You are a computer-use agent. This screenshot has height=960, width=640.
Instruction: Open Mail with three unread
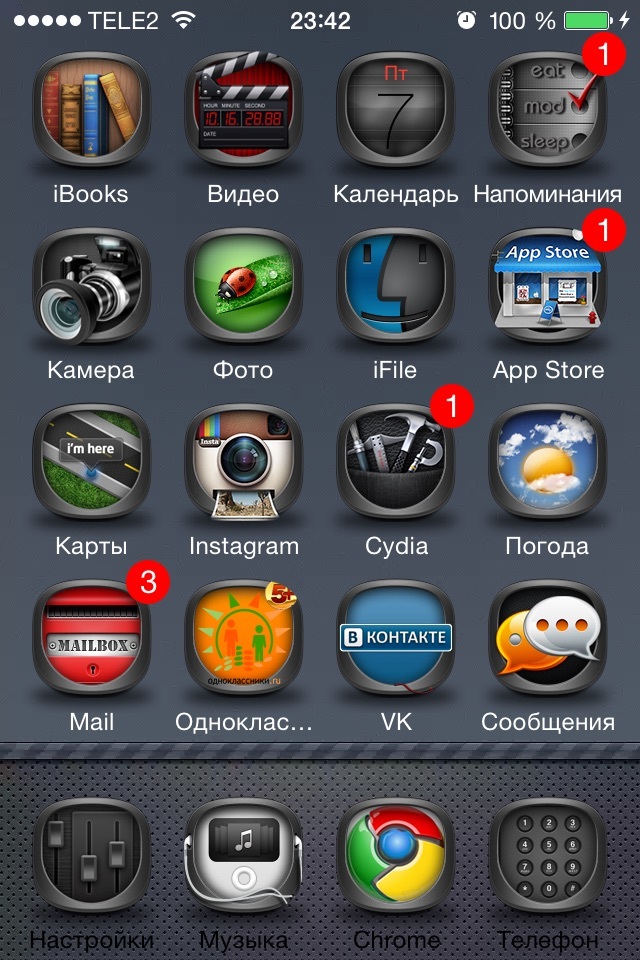(x=90, y=640)
